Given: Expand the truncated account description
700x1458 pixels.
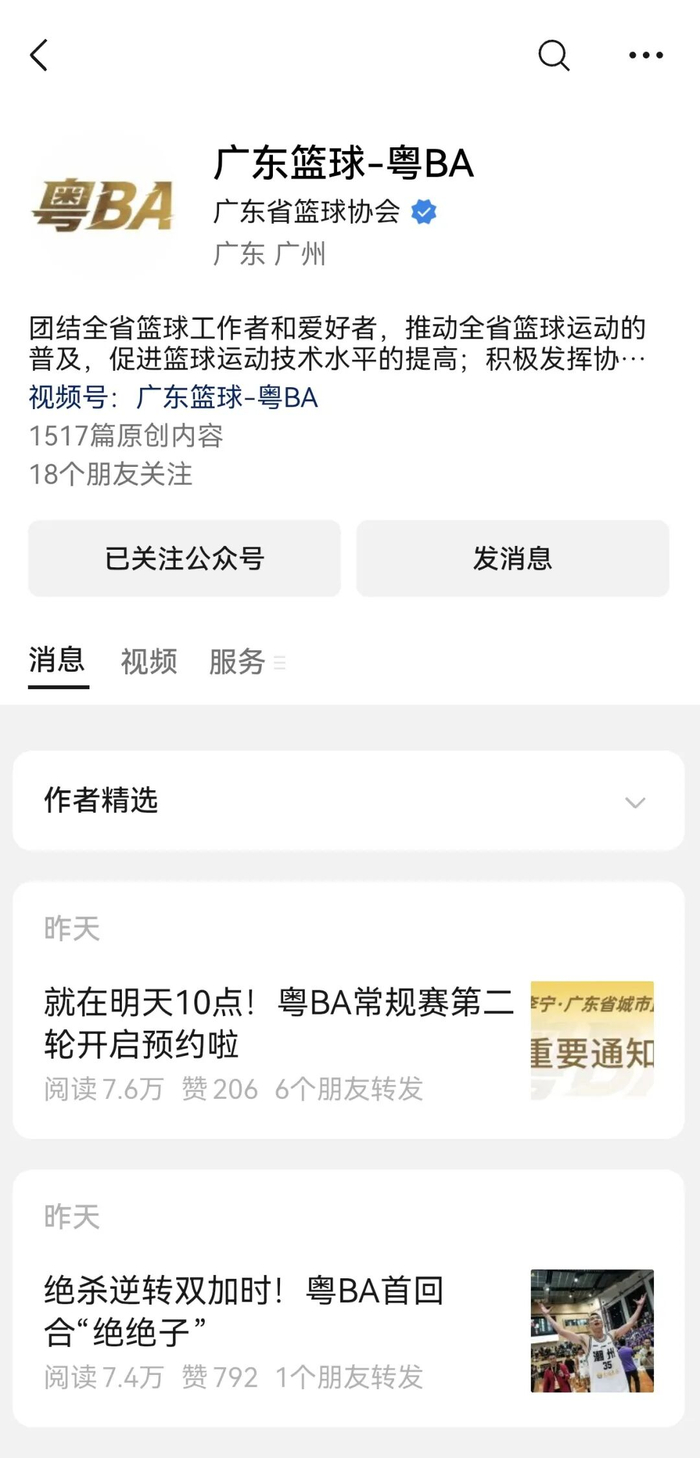Looking at the screenshot, I should pos(338,344).
